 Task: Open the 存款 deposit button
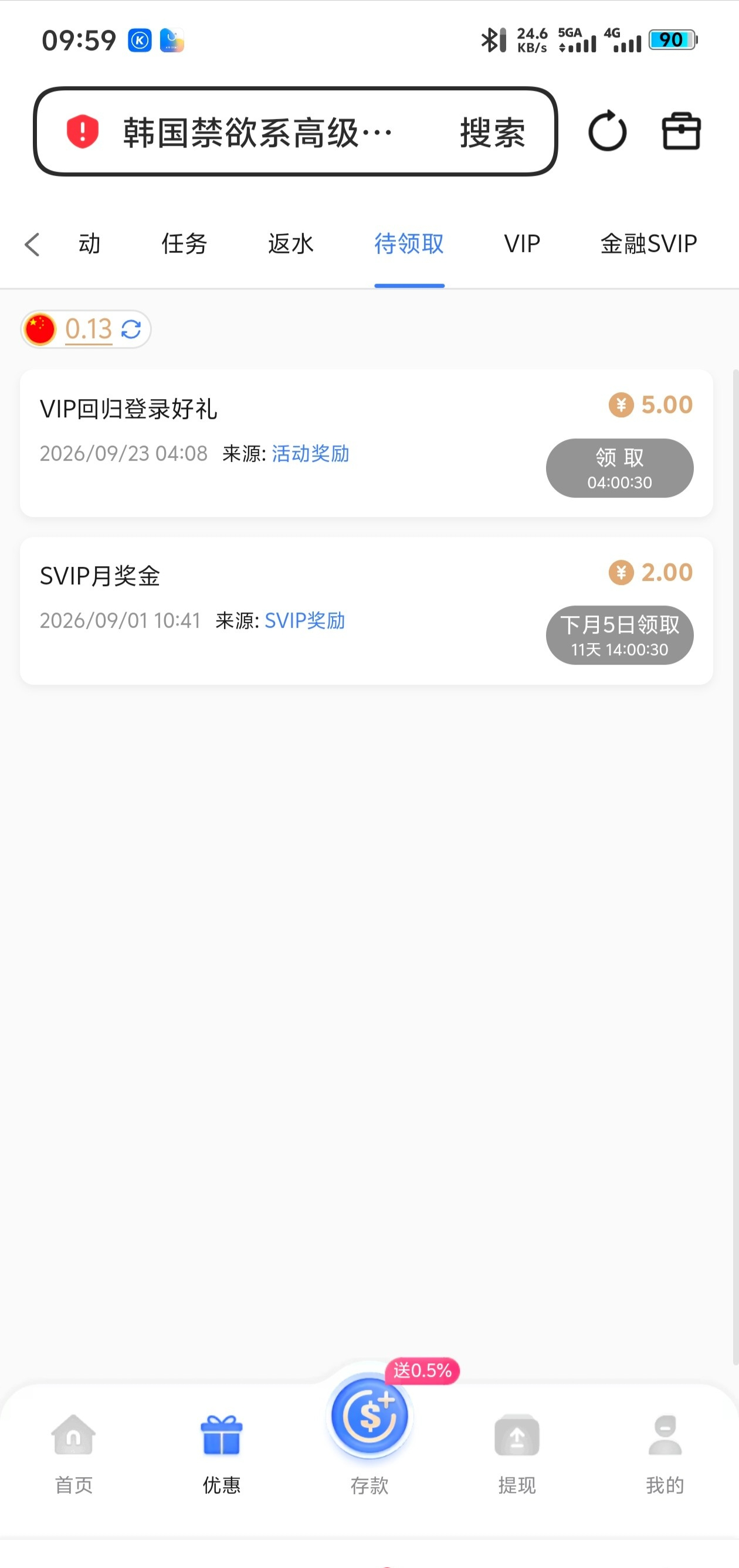369,1431
